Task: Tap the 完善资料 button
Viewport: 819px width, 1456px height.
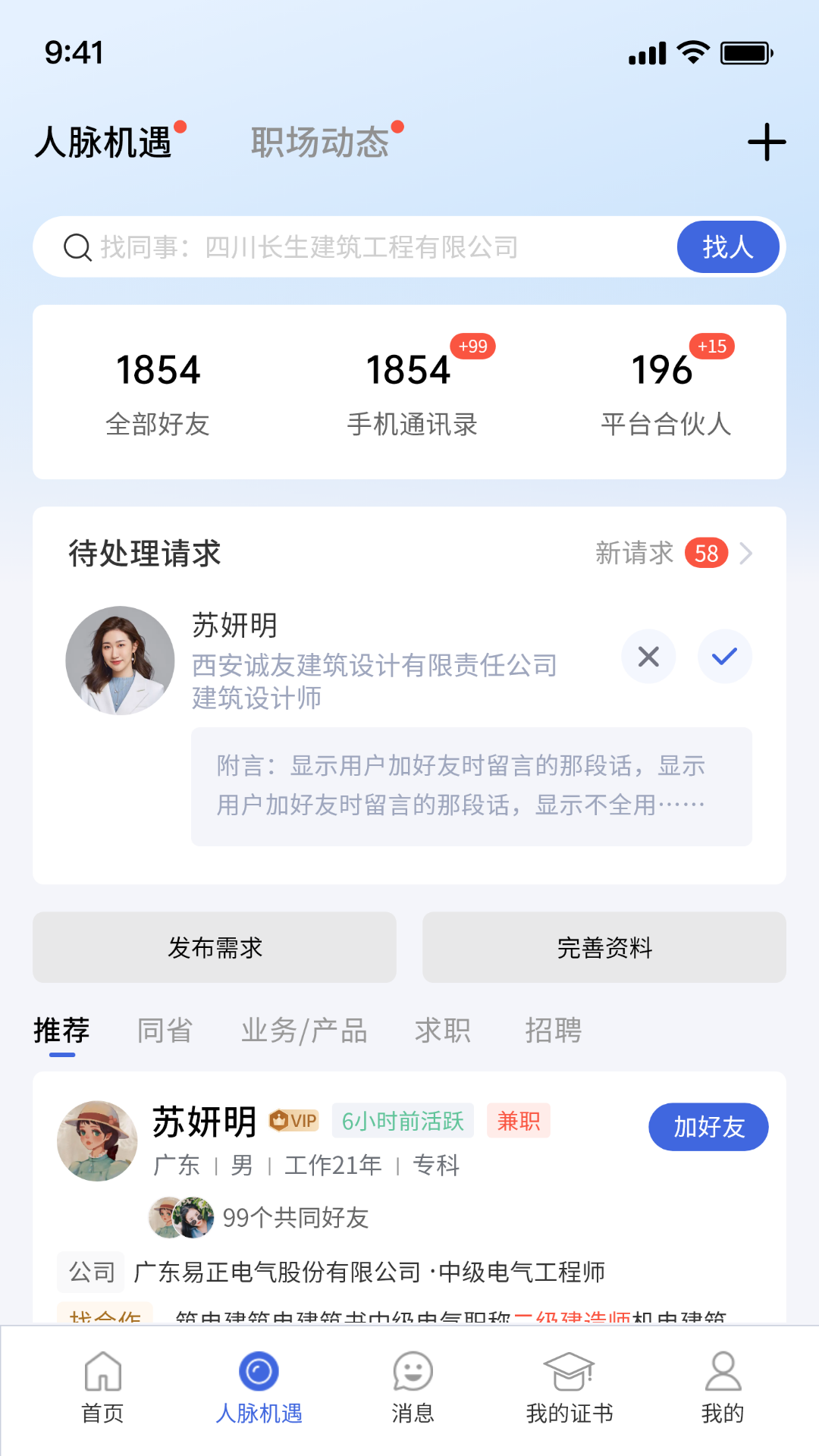Action: point(604,948)
